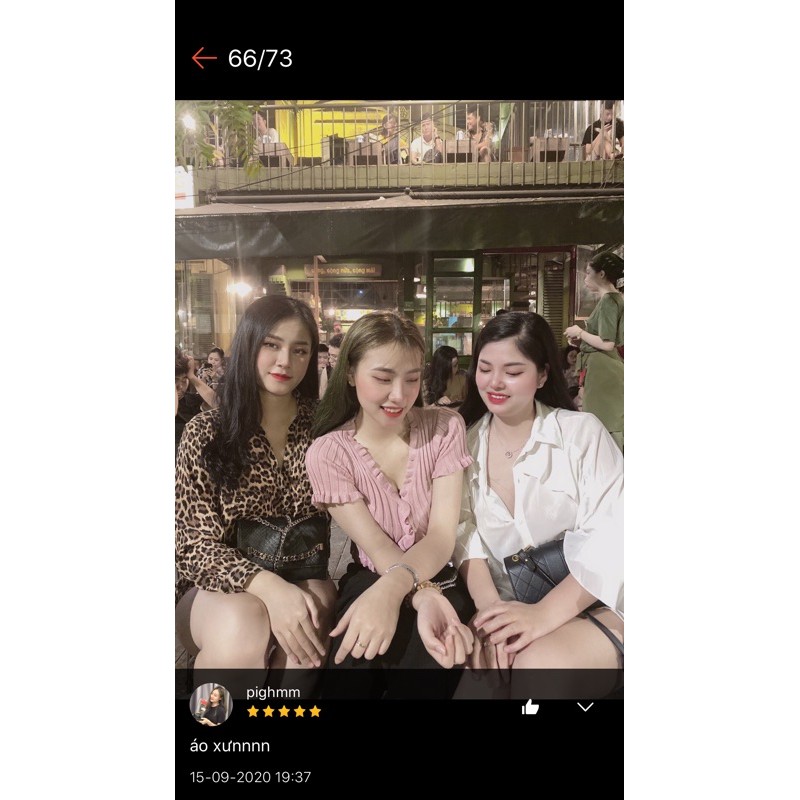Open pighmm's profile avatar
This screenshot has width=800, height=800.
pyautogui.click(x=211, y=704)
